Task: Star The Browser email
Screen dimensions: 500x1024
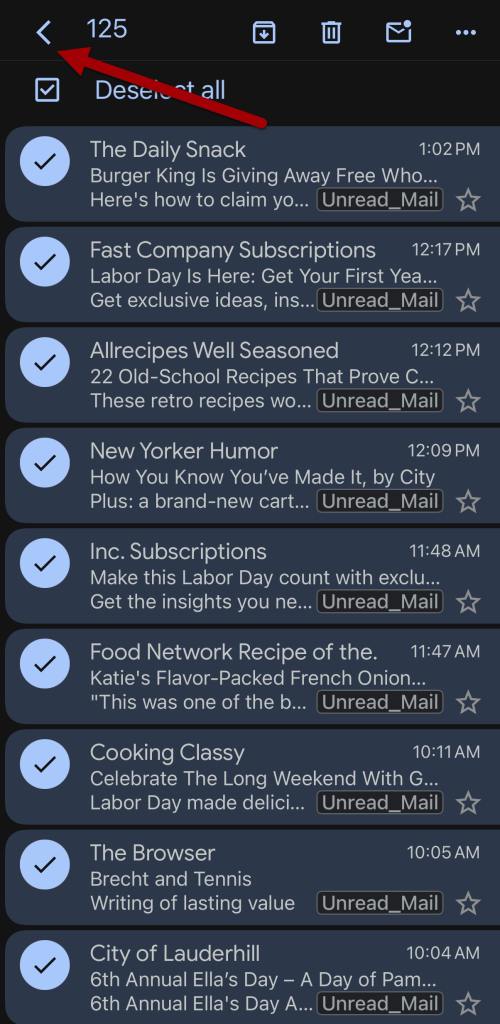Action: click(468, 904)
